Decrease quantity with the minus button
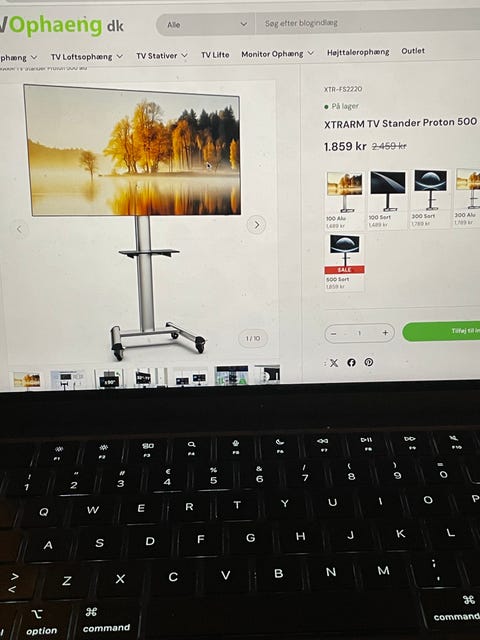Image resolution: width=480 pixels, height=640 pixels. coord(333,333)
